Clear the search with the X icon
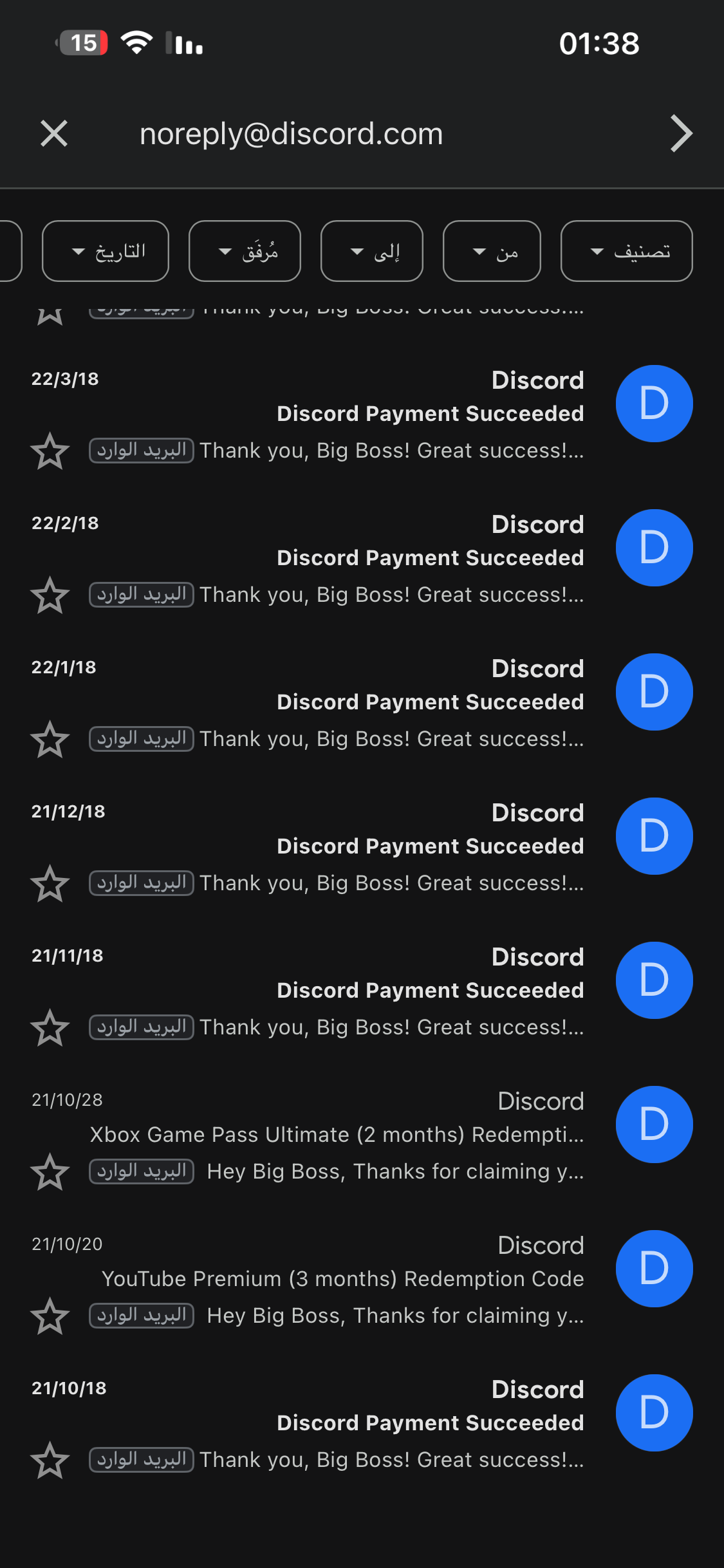The width and height of the screenshot is (724, 1568). [54, 134]
